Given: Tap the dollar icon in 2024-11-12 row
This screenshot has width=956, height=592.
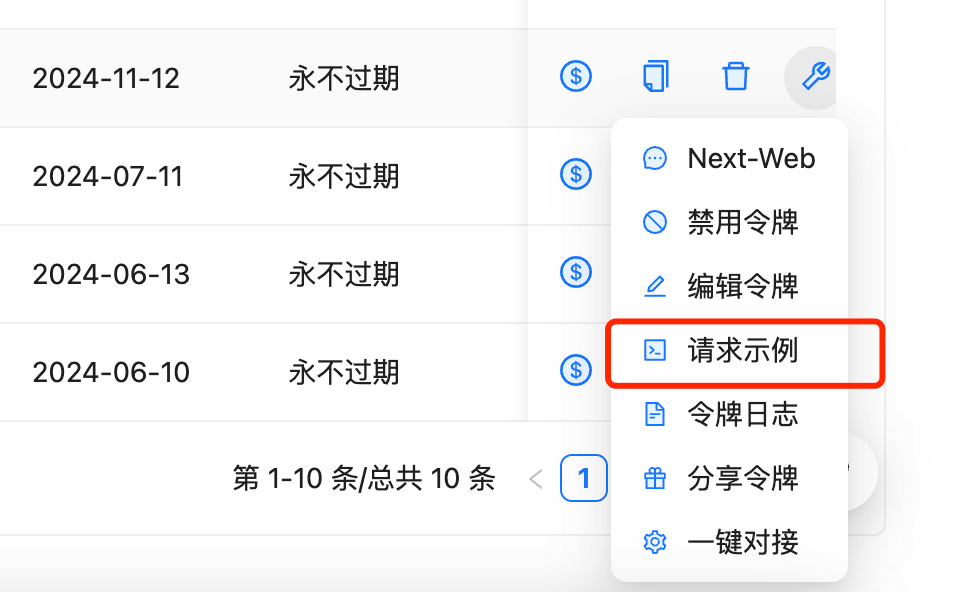Looking at the screenshot, I should [575, 76].
